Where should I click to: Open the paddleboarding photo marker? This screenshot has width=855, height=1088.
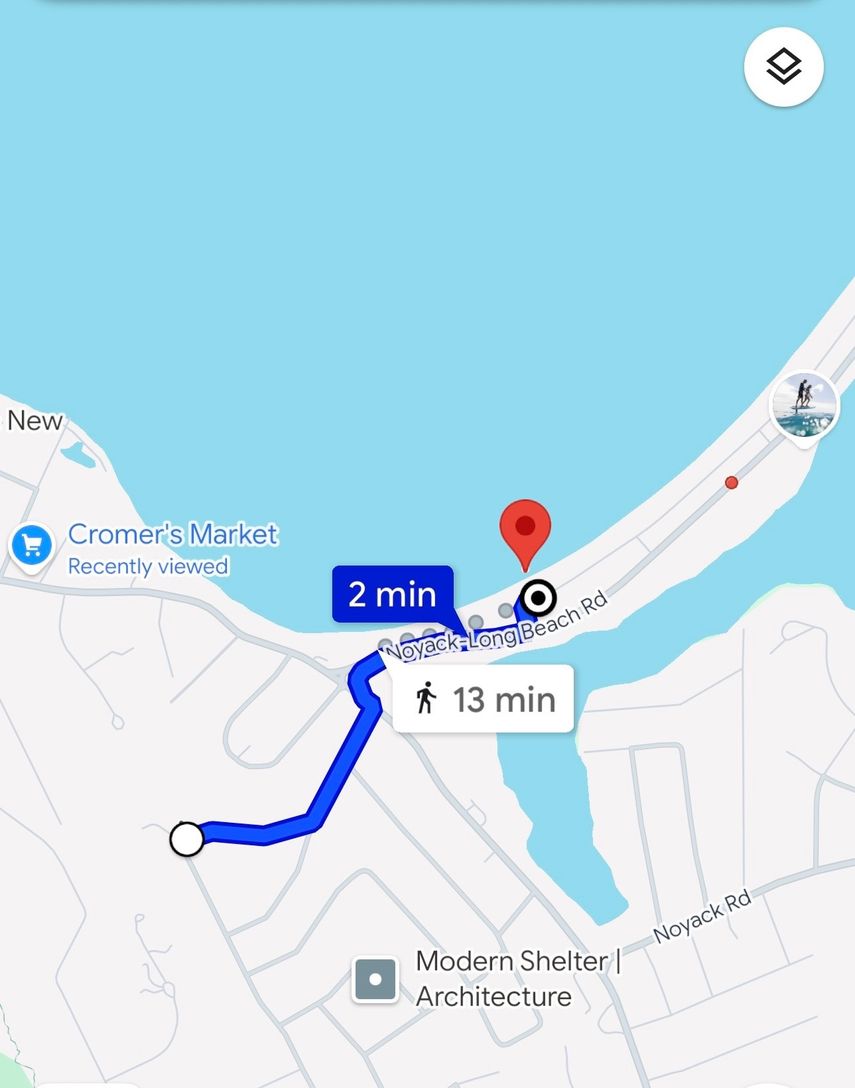(x=803, y=405)
